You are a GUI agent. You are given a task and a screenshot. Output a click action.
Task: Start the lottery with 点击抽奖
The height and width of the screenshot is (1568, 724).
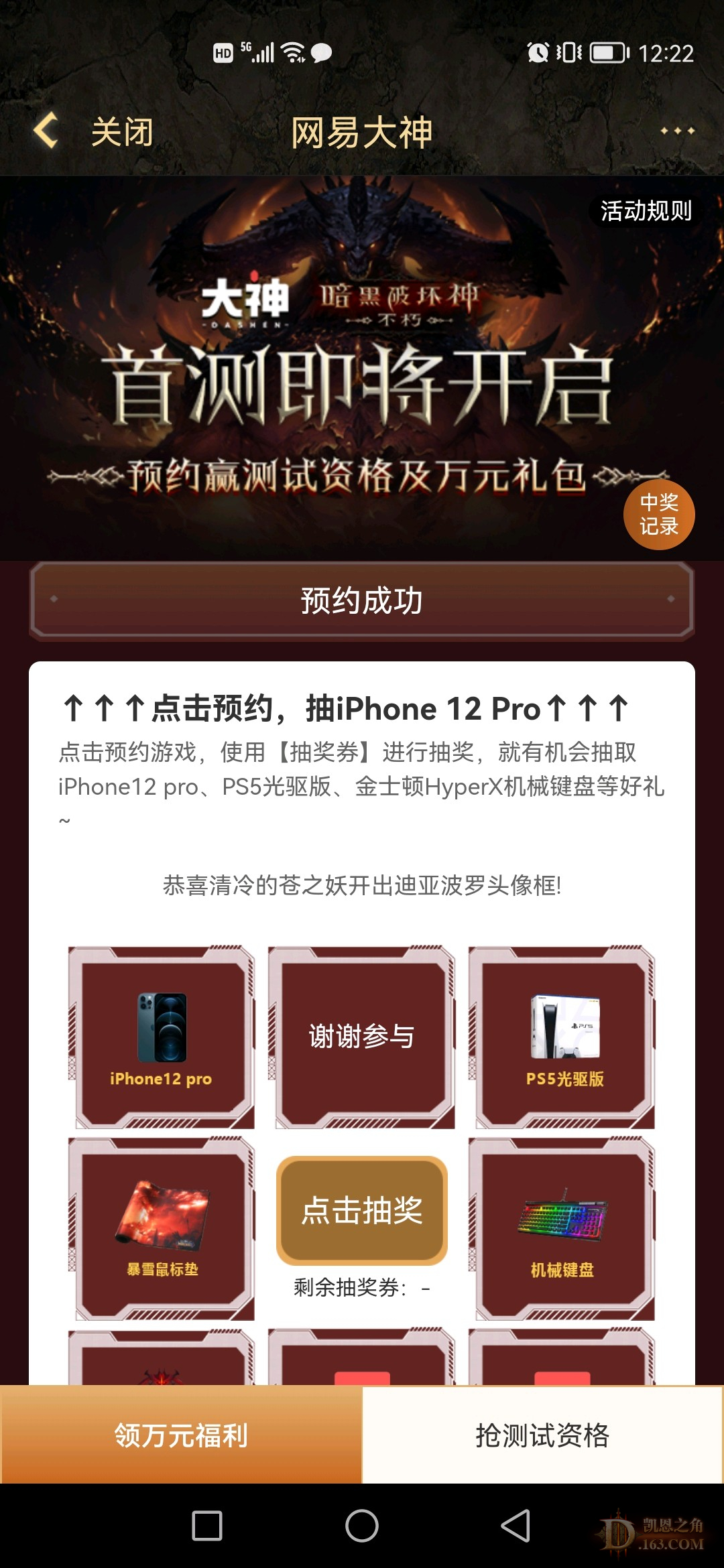[362, 1210]
